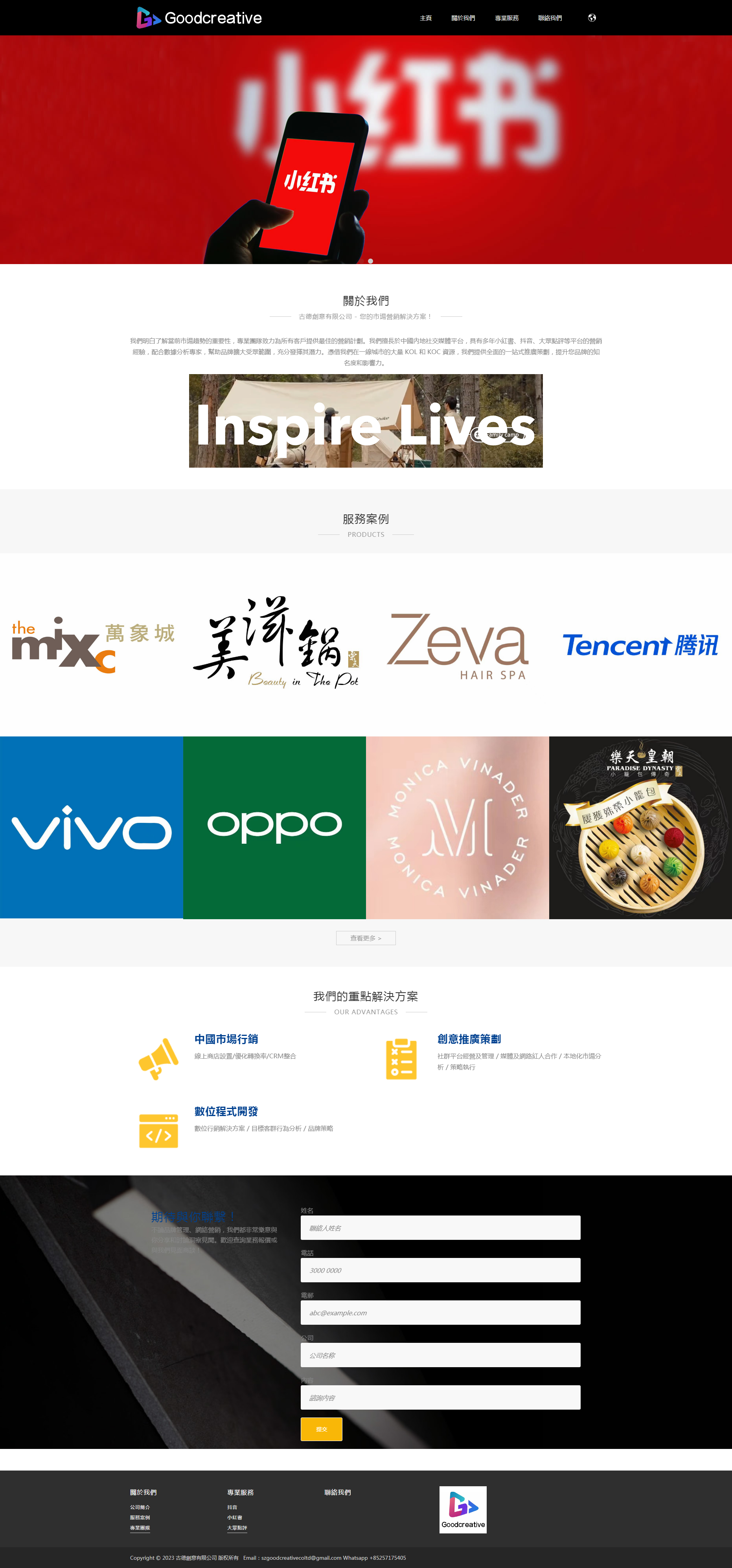732x1568 pixels.
Task: Open 聯絡我們 in top navigation
Action: [549, 18]
